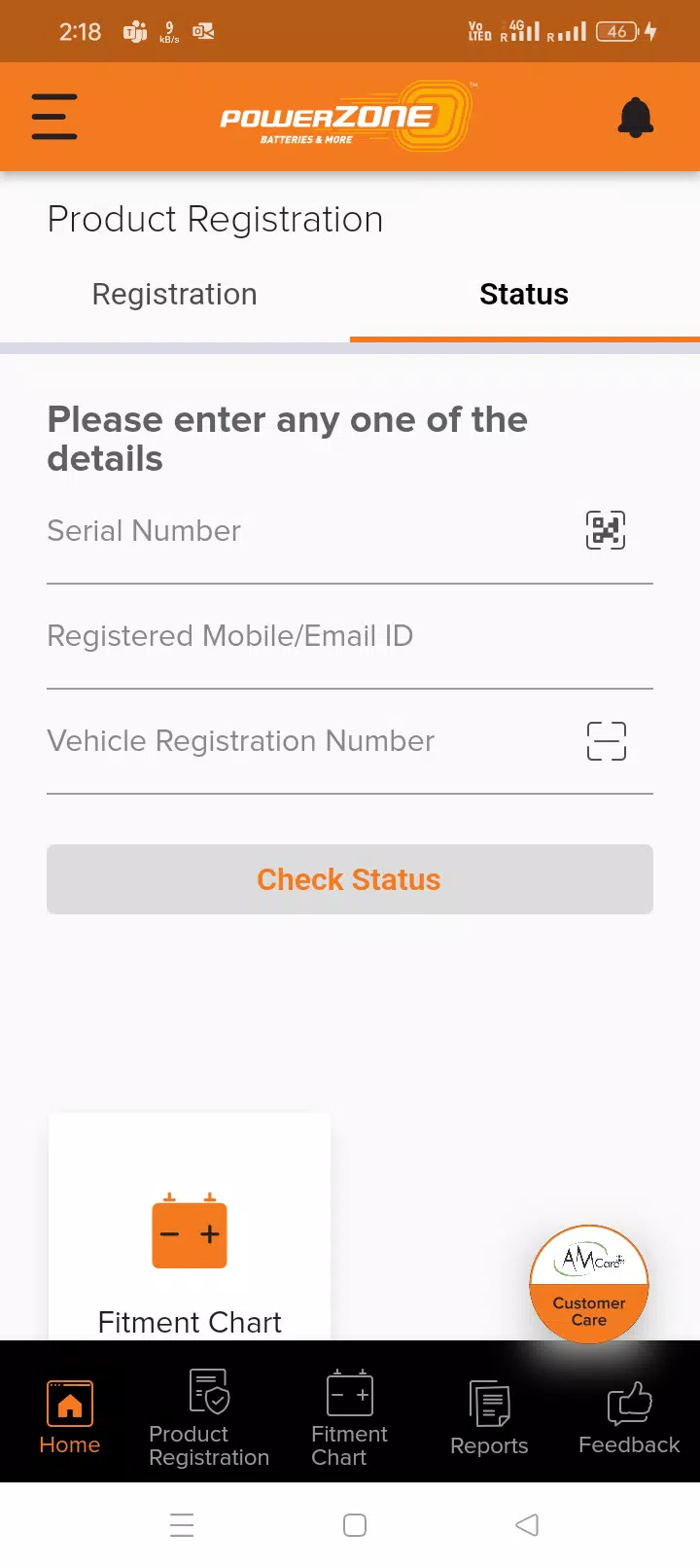Open the system recent apps view
This screenshot has width=700, height=1568.
coord(182,1525)
